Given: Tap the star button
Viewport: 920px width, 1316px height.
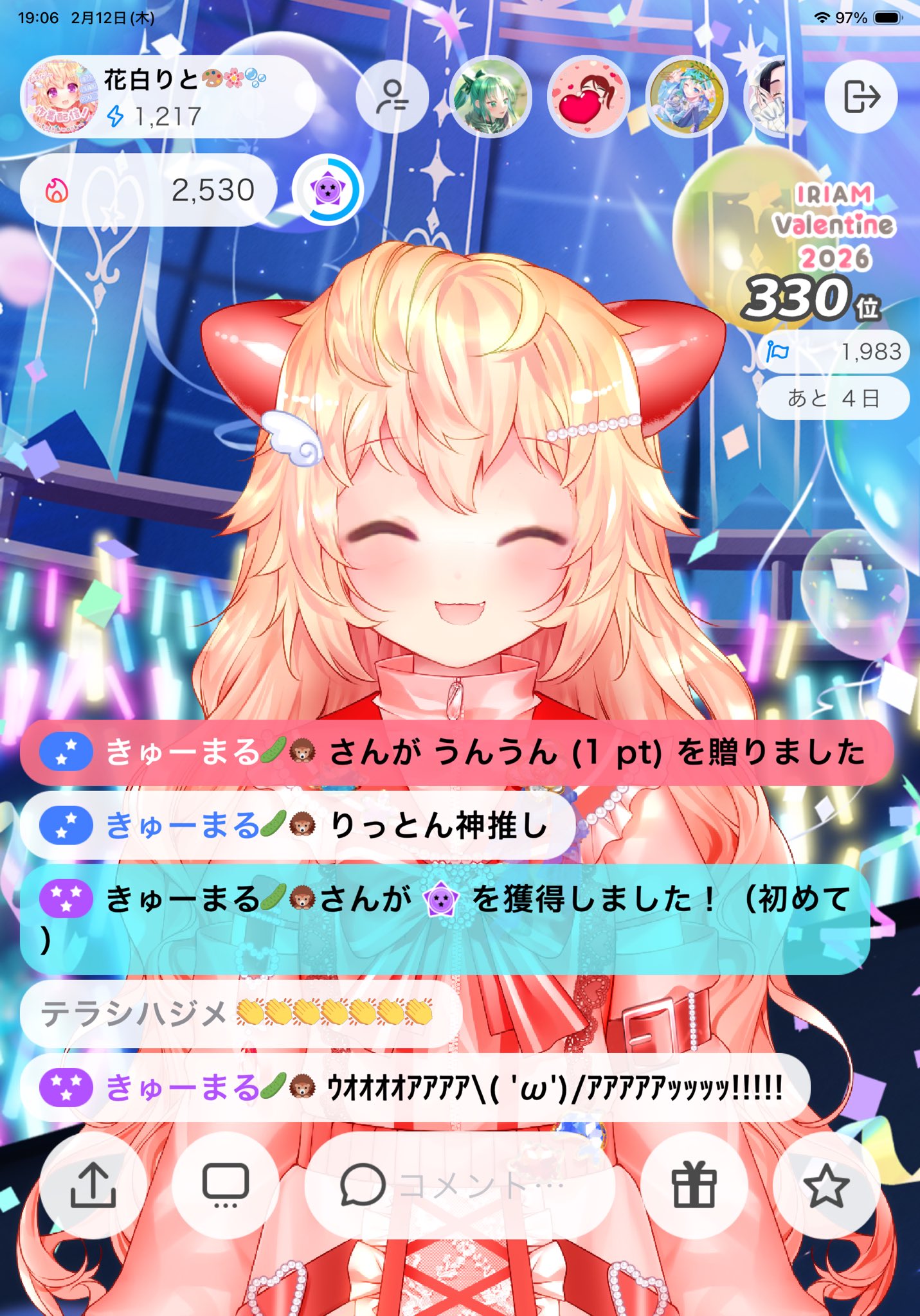Looking at the screenshot, I should point(825,1186).
